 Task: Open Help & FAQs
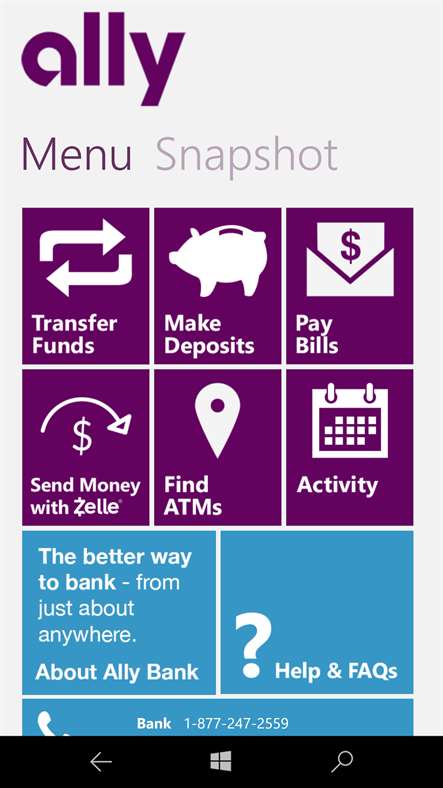(317, 612)
